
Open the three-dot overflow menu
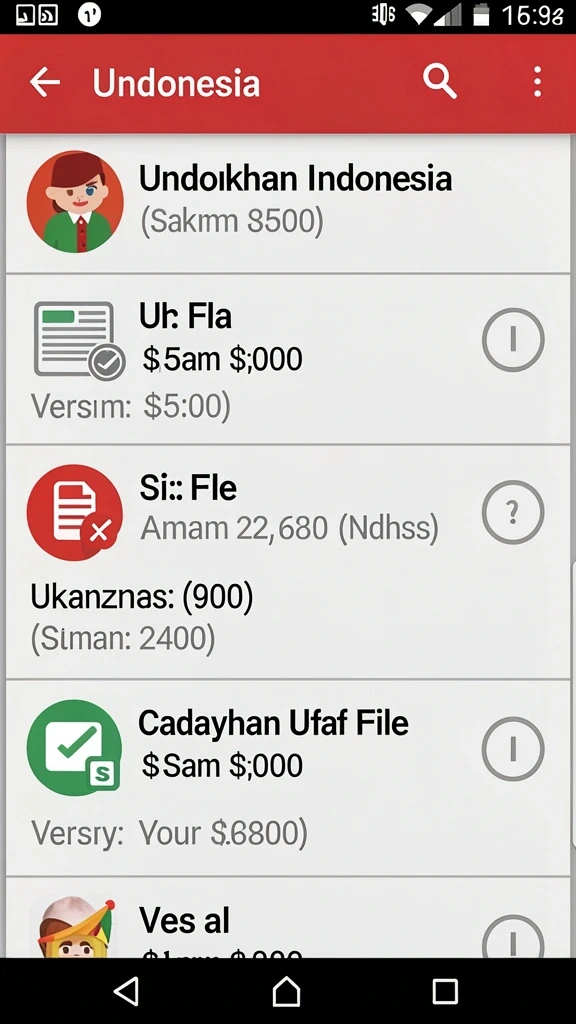[537, 82]
